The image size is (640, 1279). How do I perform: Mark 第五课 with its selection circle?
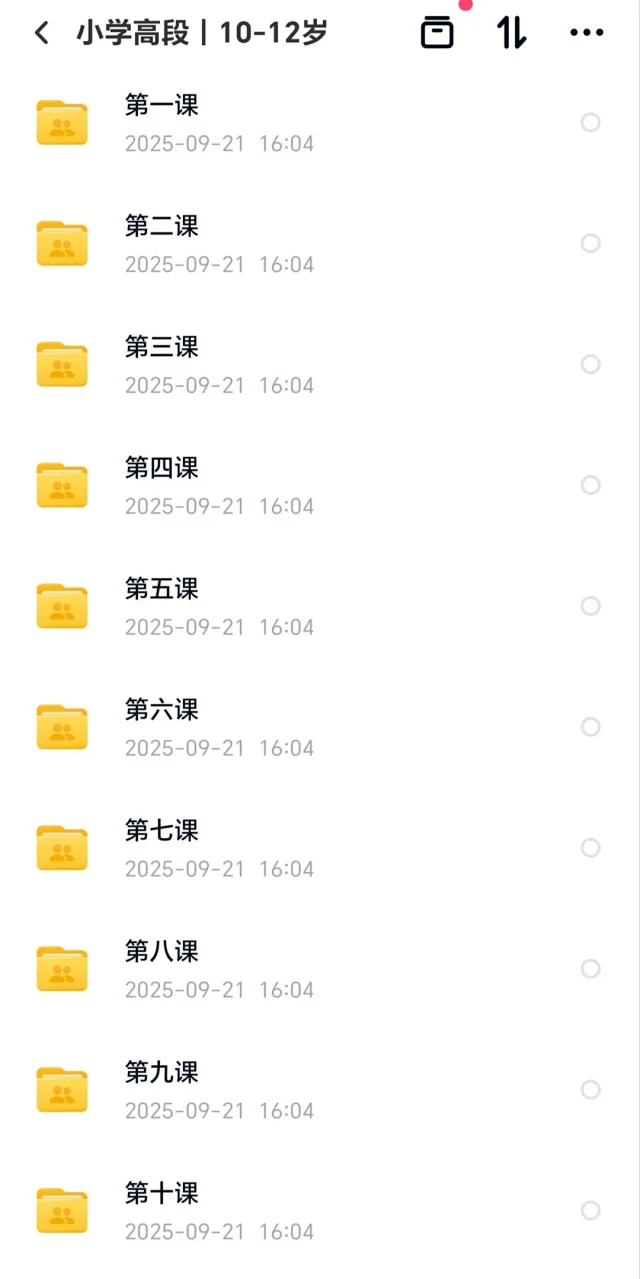tap(591, 606)
